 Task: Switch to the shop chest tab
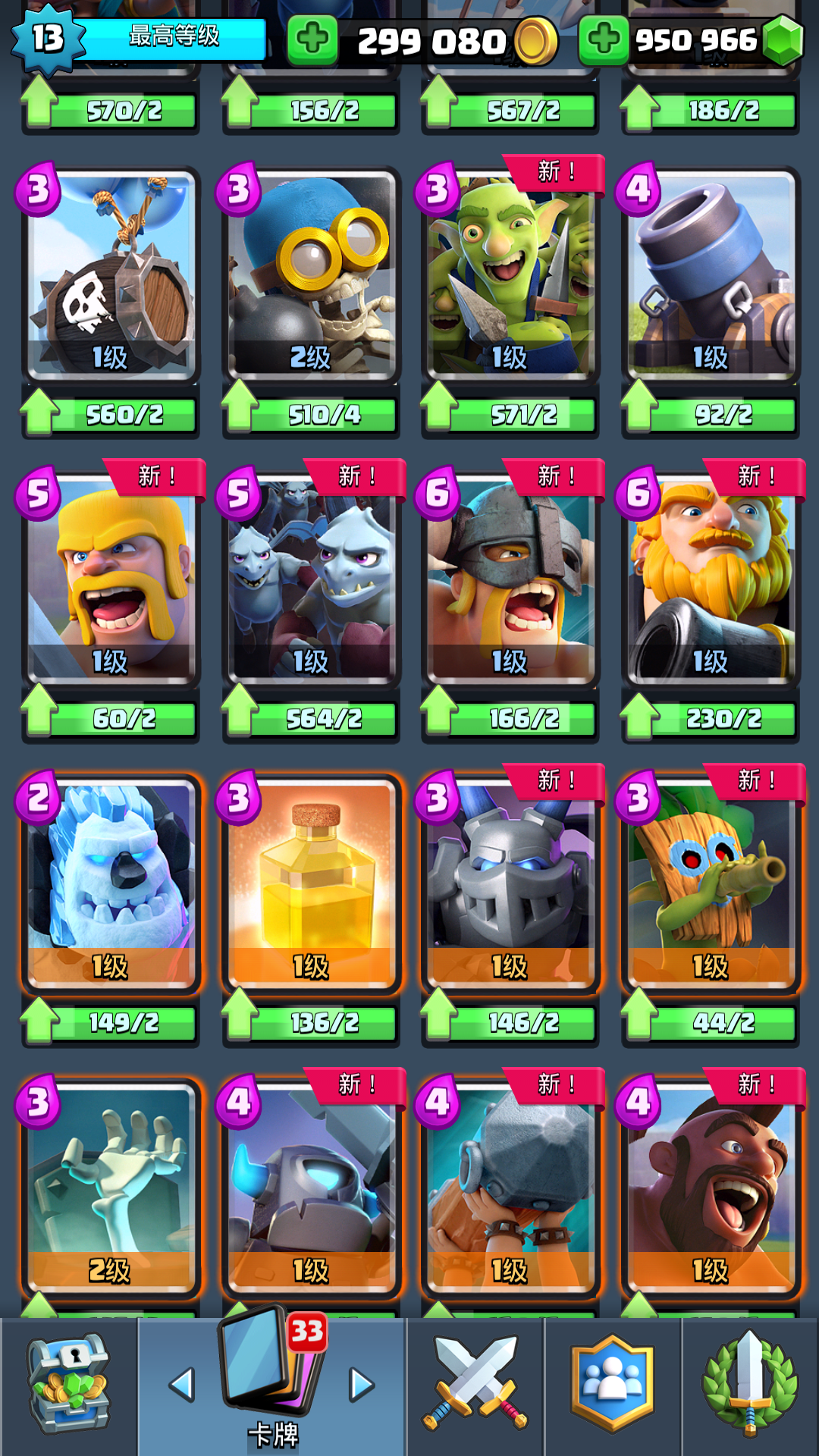69,1384
